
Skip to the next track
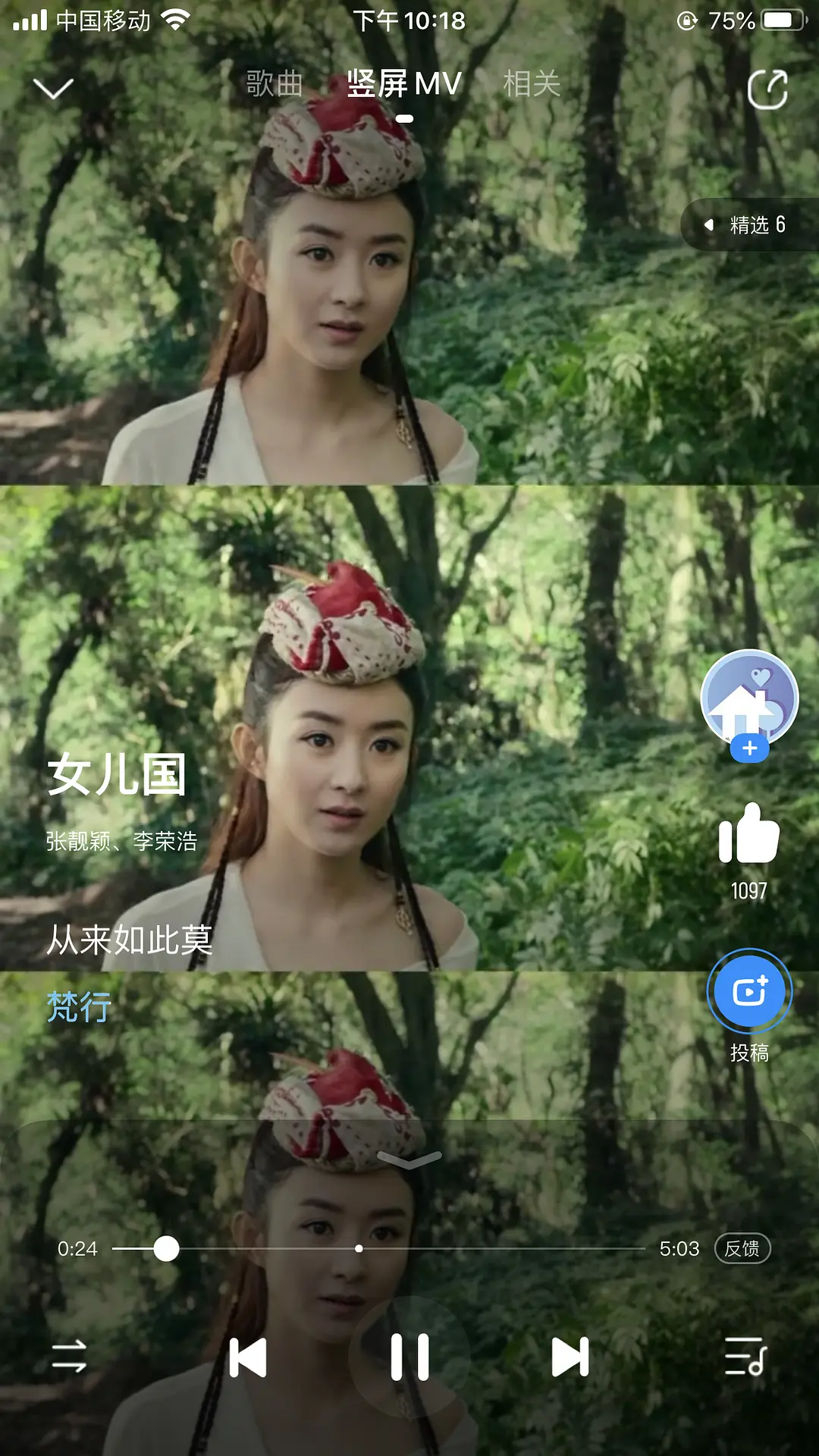click(570, 1357)
